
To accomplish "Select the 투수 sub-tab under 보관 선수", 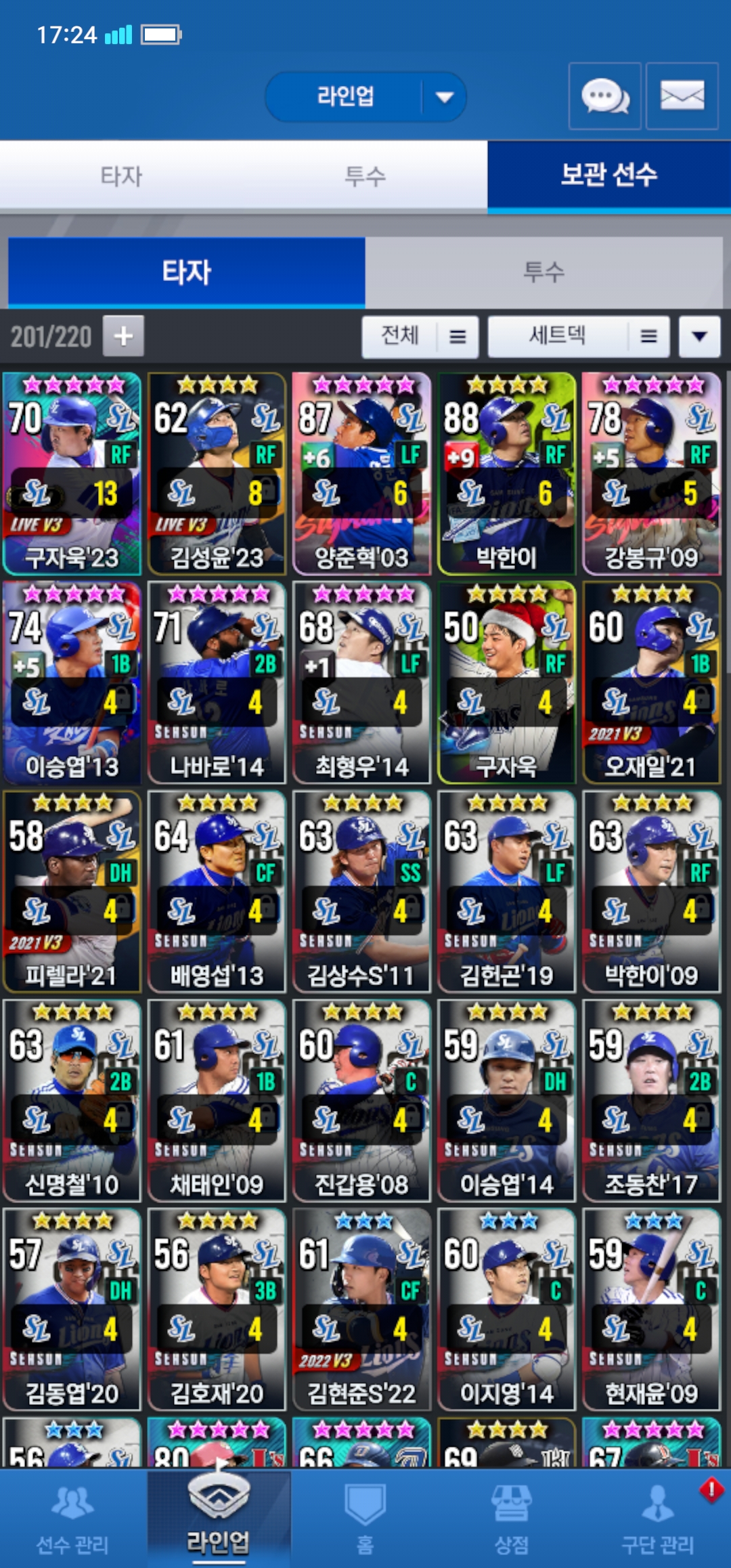I will 544,272.
